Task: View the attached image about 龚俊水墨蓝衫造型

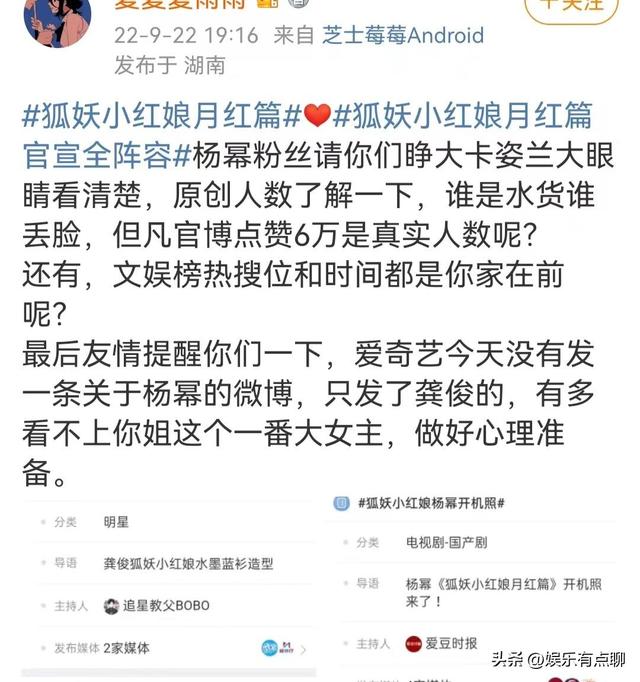Action: pyautogui.click(x=168, y=588)
